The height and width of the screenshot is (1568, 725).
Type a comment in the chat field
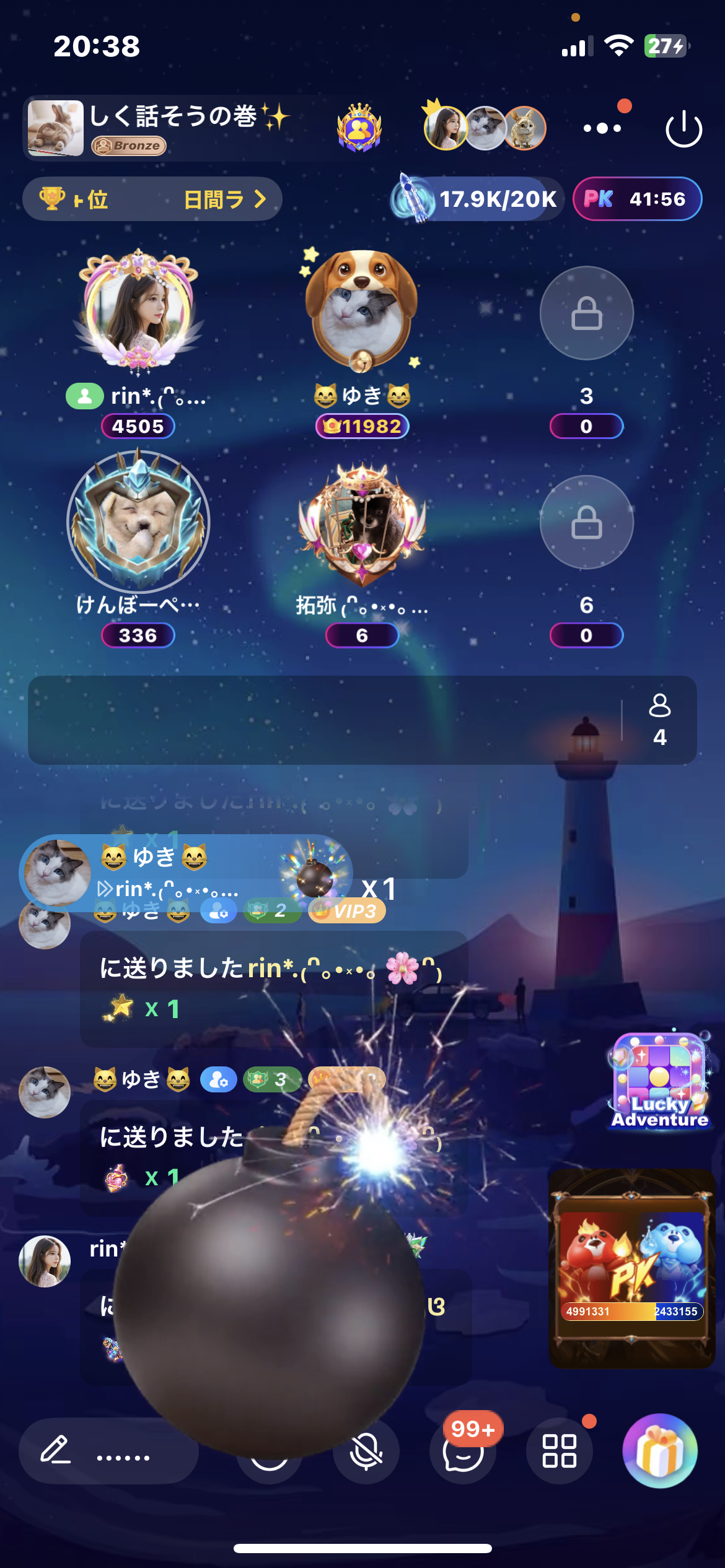coord(109,1450)
